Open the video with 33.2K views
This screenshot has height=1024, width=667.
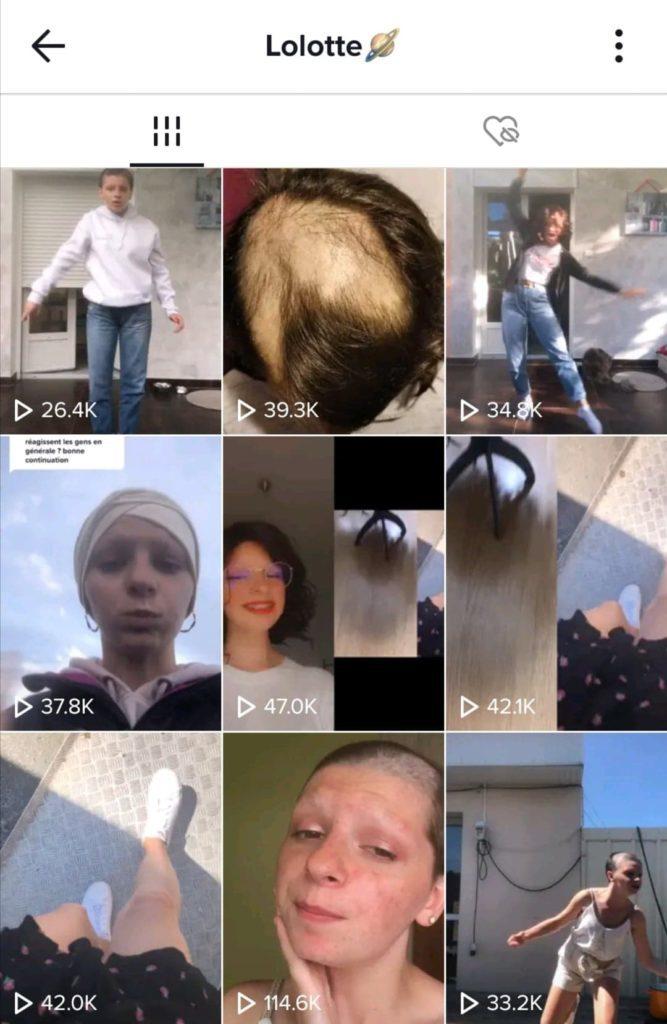[556, 878]
